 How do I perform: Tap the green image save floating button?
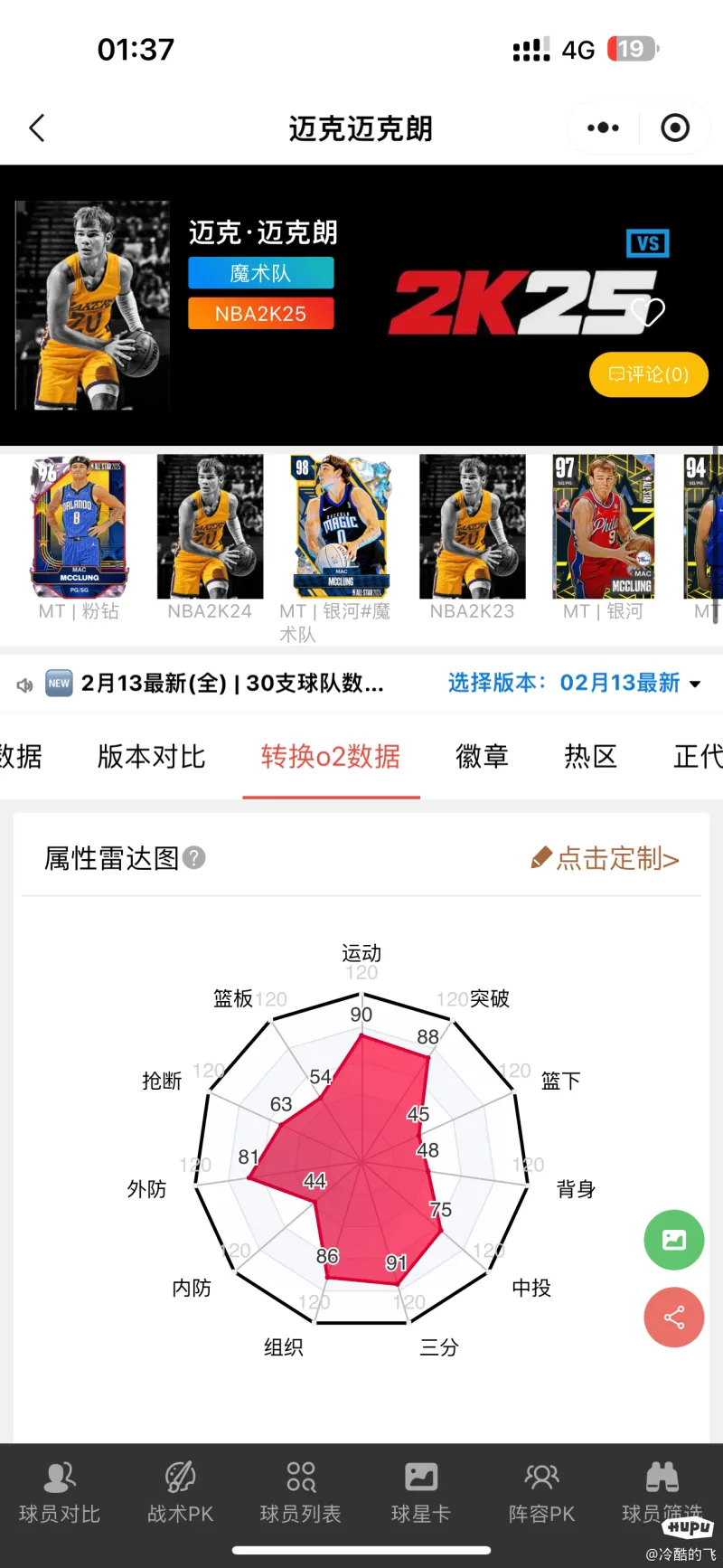[673, 1240]
